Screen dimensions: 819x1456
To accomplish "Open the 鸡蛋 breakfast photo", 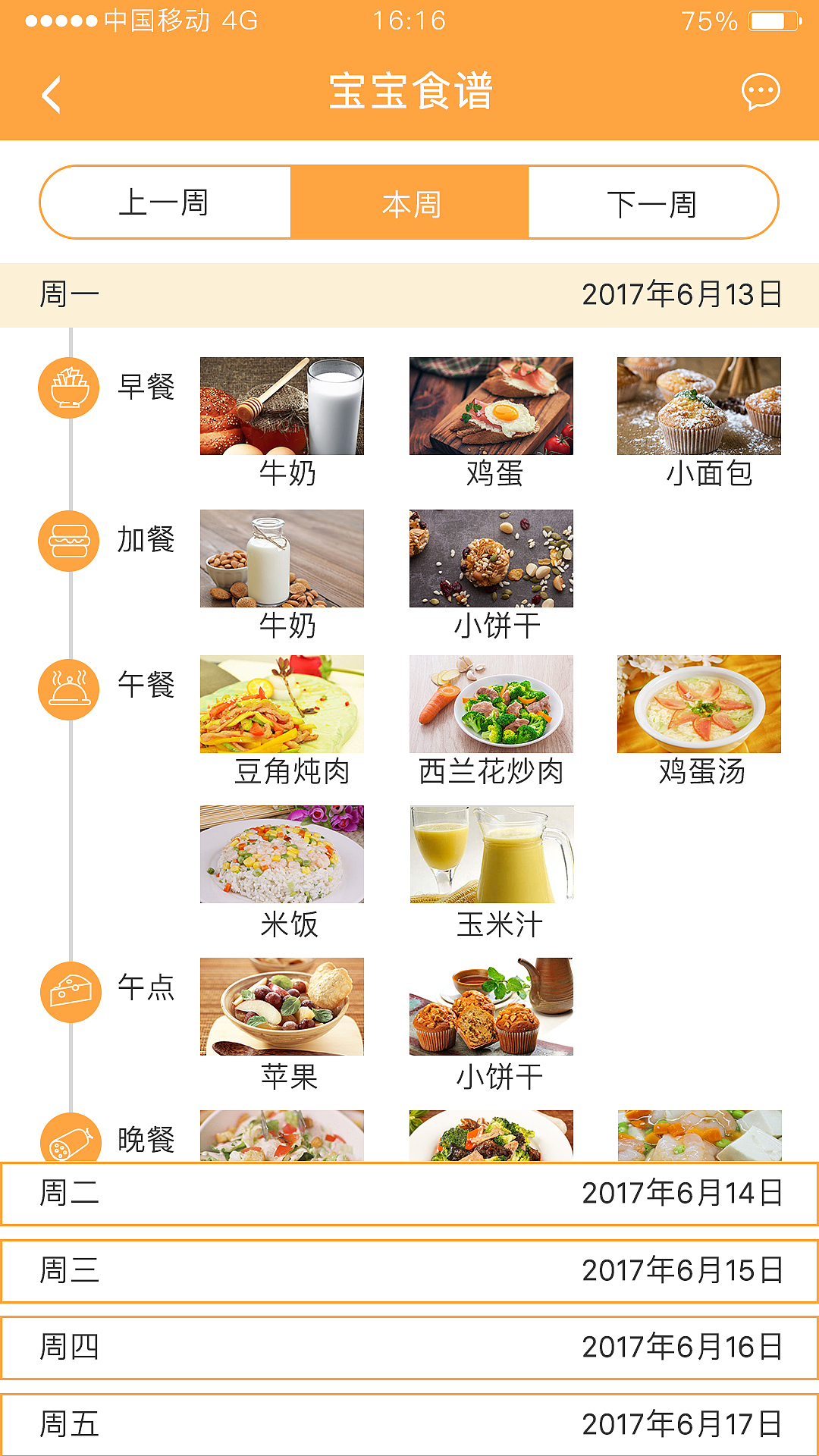I will (491, 406).
